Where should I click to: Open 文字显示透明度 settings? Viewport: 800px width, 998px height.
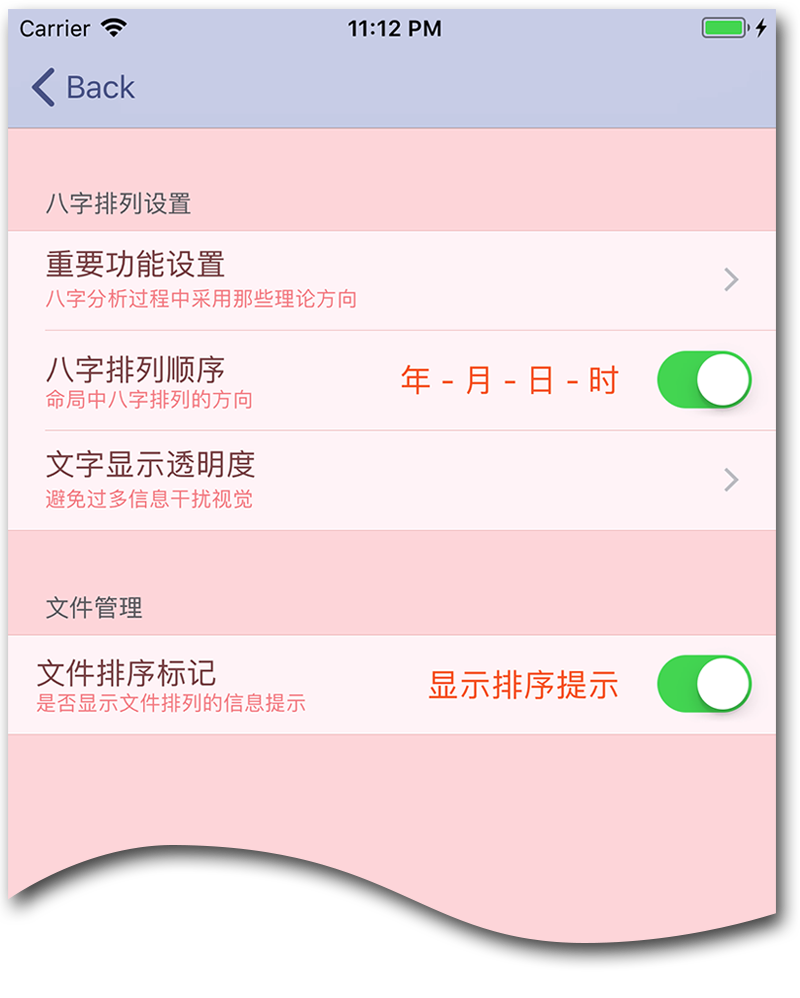click(x=390, y=480)
